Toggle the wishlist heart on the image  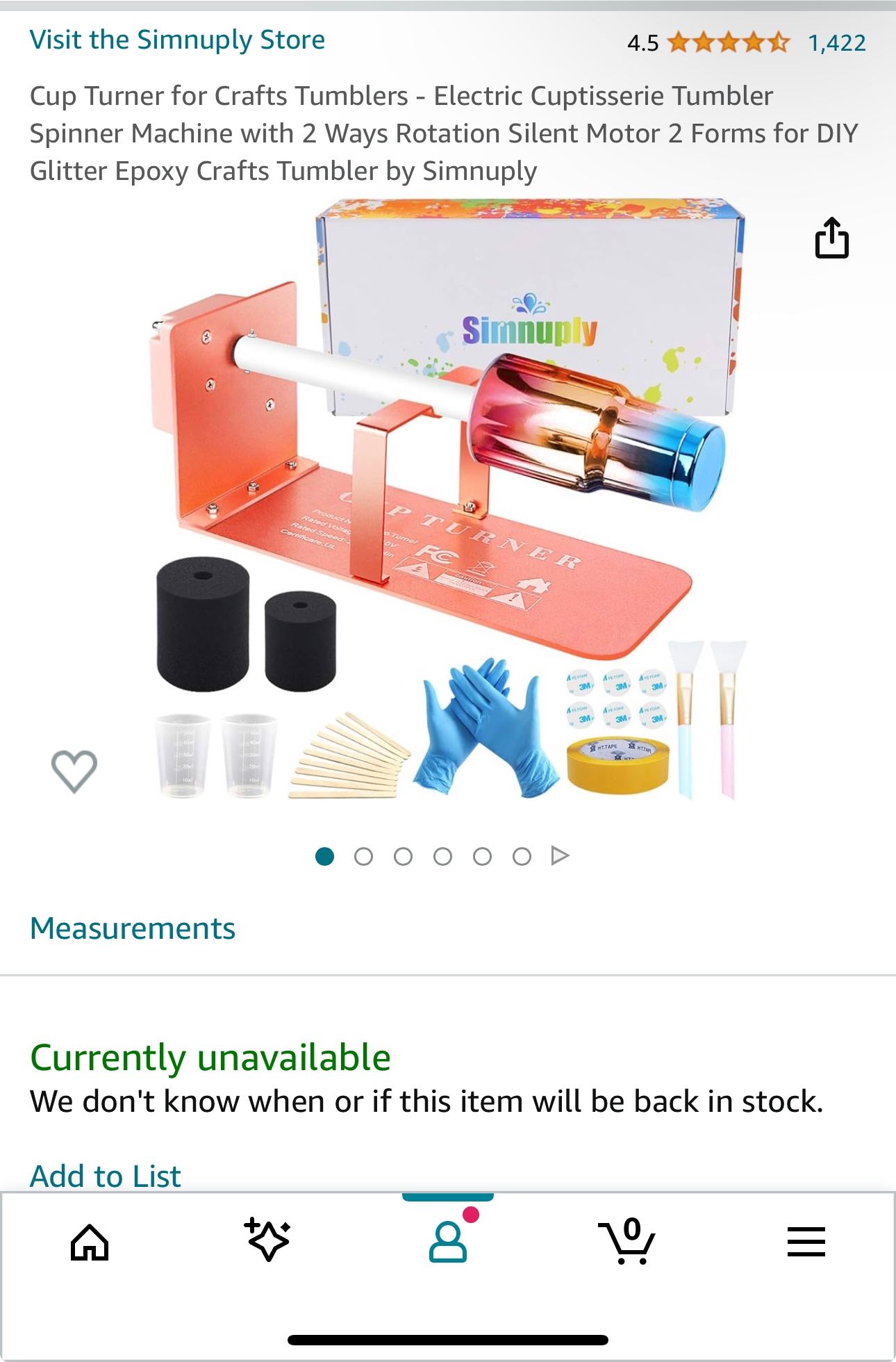[x=75, y=770]
